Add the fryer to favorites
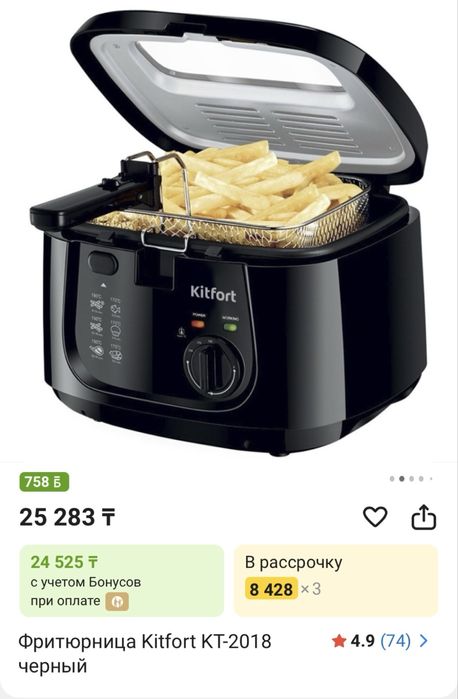 pos(375,517)
